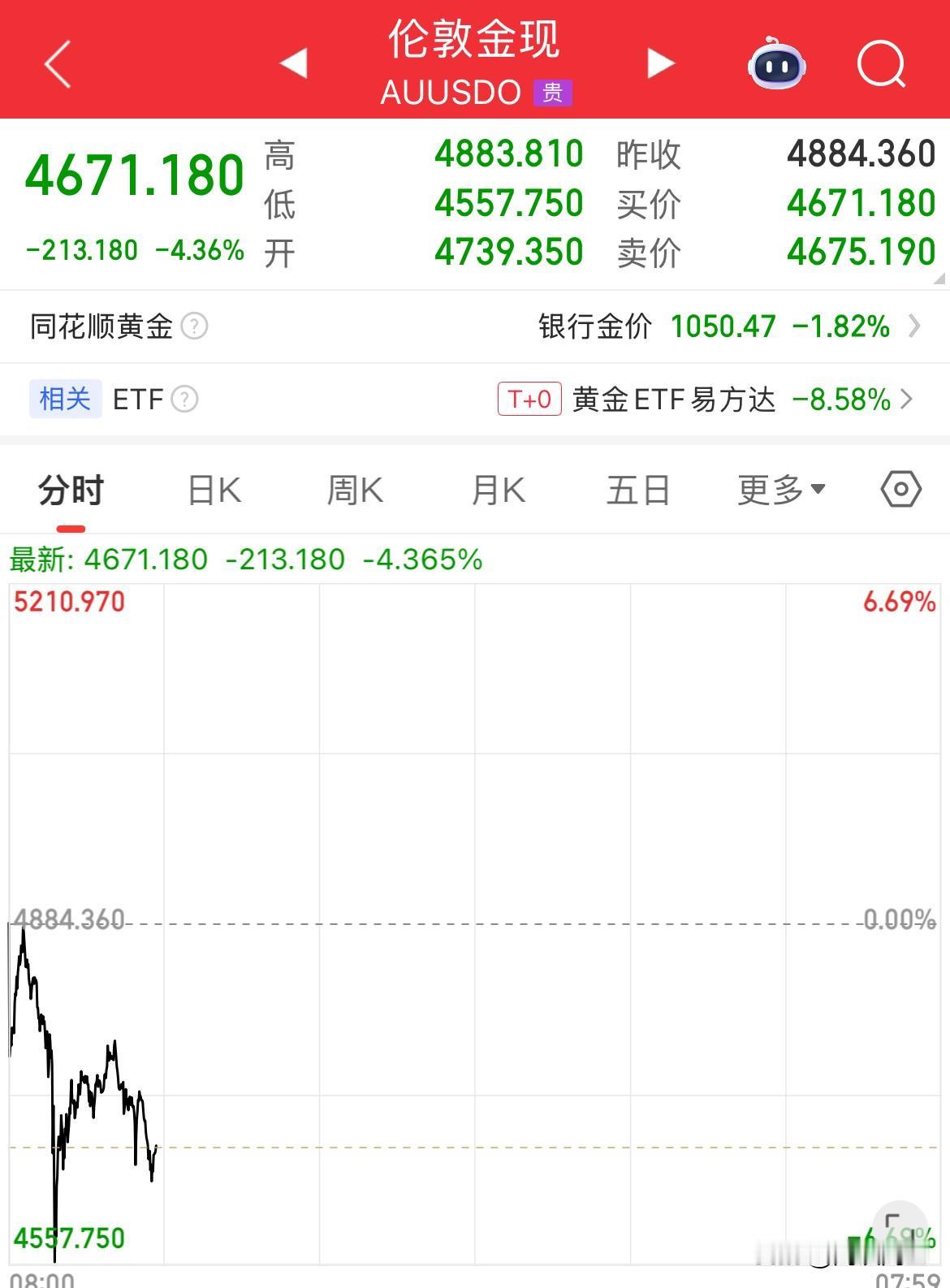Open the stock search magnifier
Image resolution: width=950 pixels, height=1288 pixels.
coord(882,66)
